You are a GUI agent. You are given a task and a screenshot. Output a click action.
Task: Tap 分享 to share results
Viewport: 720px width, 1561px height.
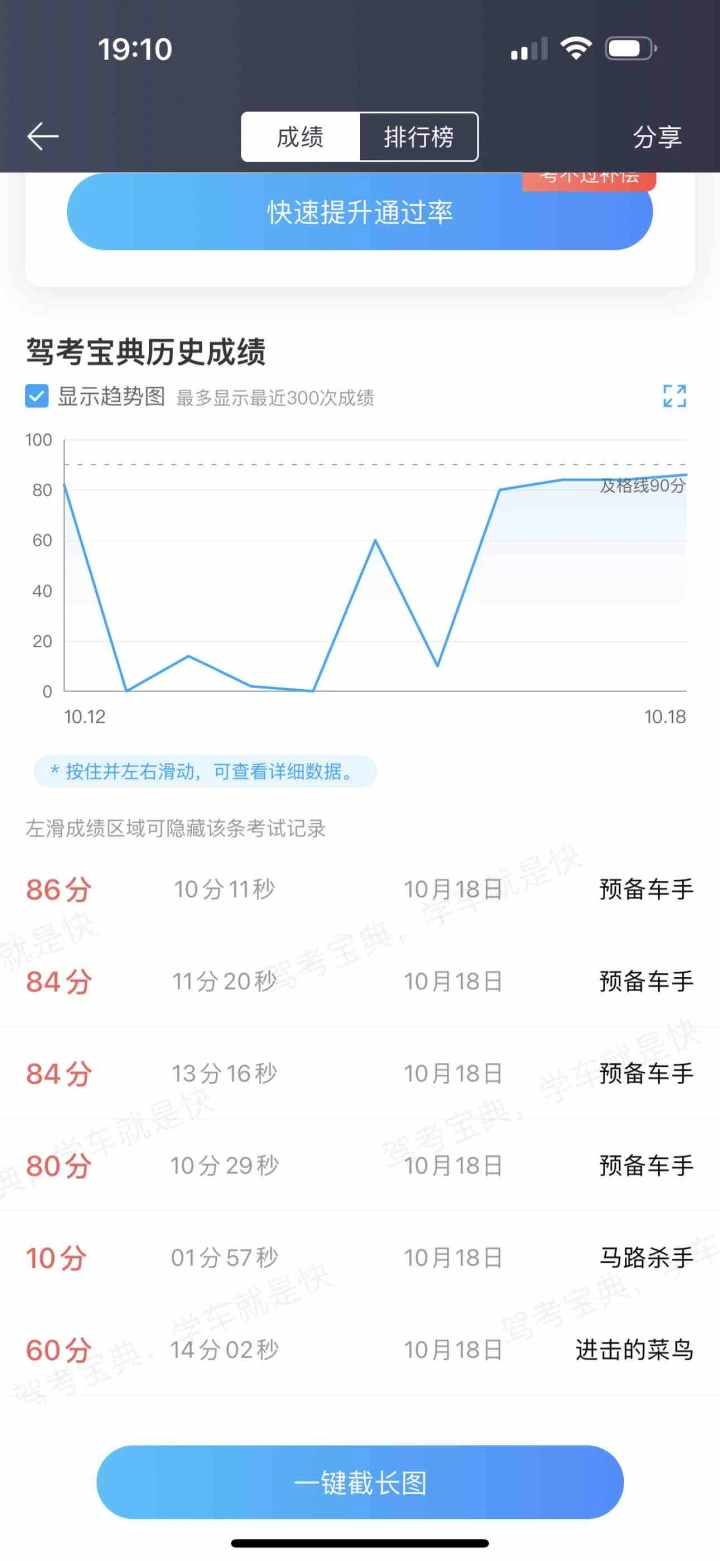(x=657, y=137)
